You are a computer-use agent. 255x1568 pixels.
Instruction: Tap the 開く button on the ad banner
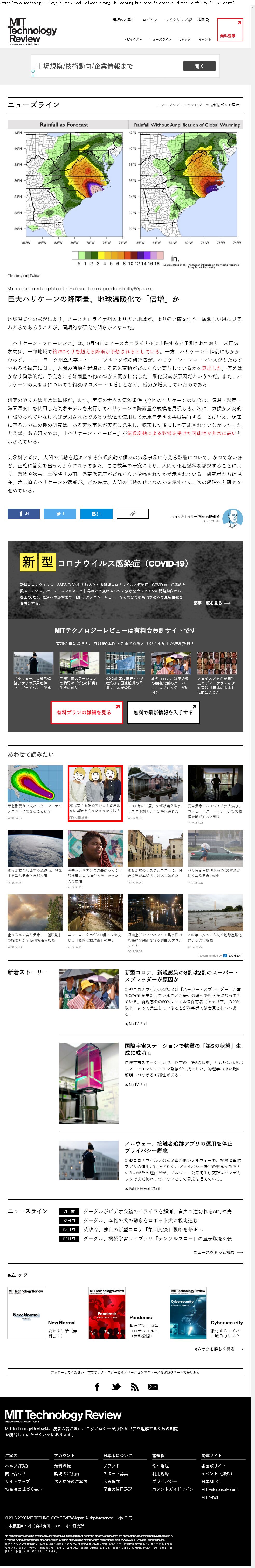click(199, 66)
